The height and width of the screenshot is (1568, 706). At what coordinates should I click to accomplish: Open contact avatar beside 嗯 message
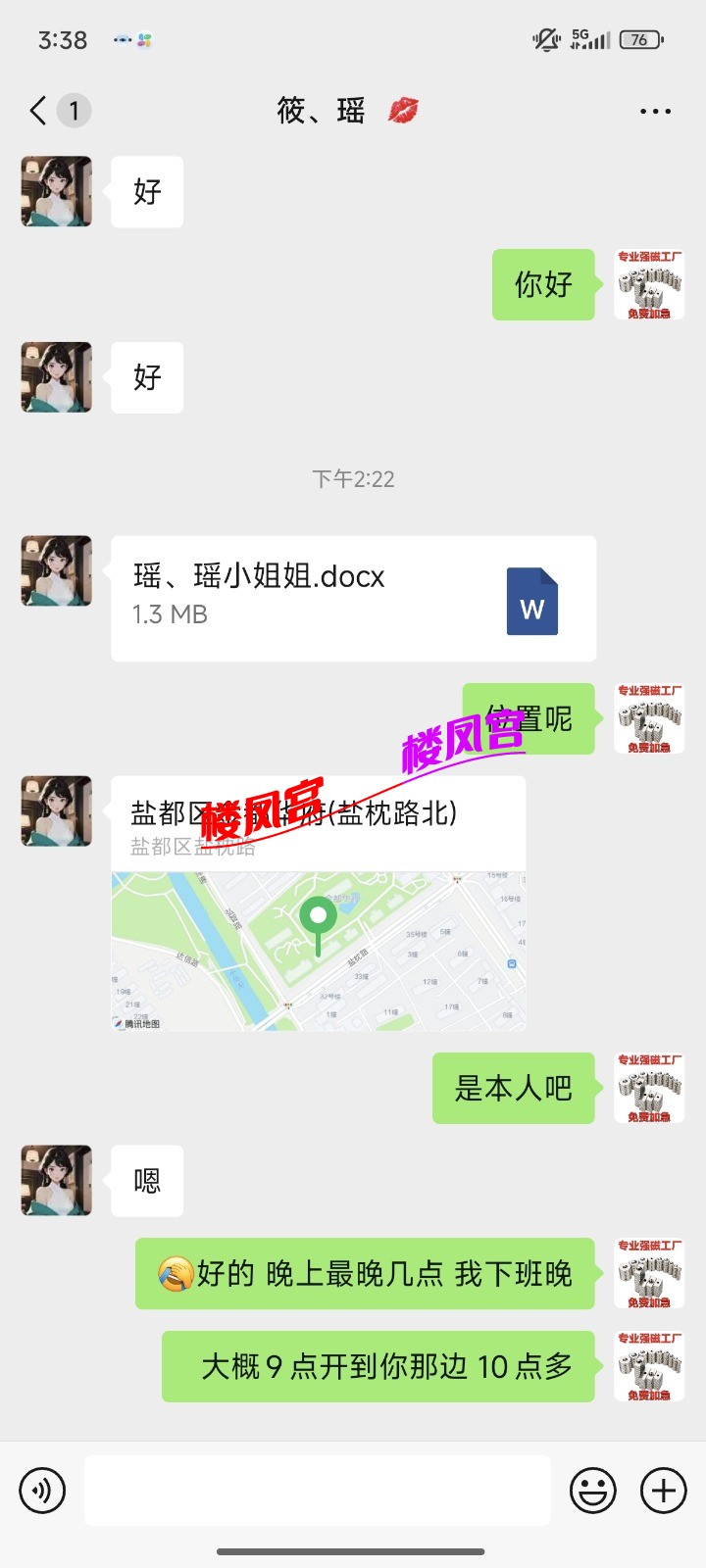pos(57,1180)
